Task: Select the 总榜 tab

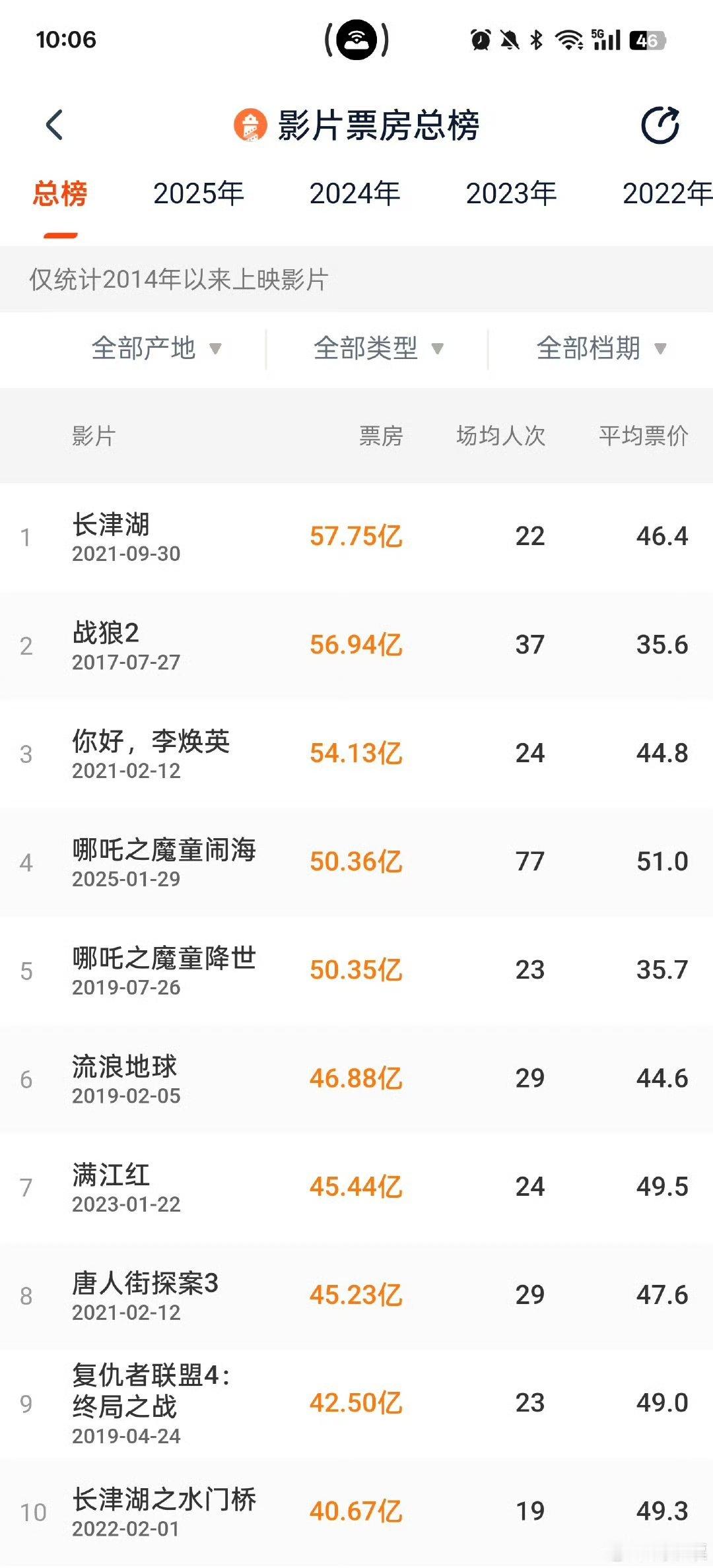Action: pos(59,195)
